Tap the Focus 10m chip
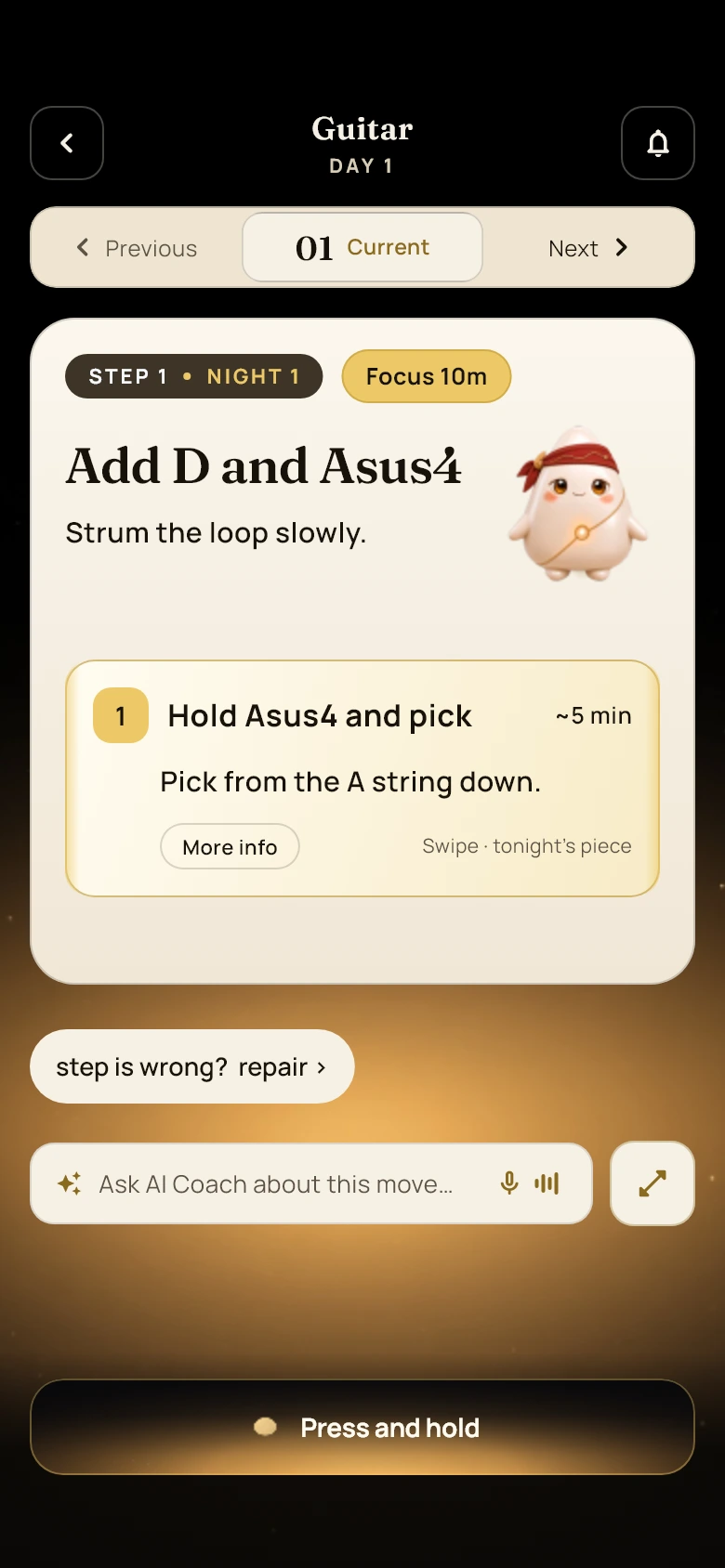The image size is (725, 1568). click(427, 376)
